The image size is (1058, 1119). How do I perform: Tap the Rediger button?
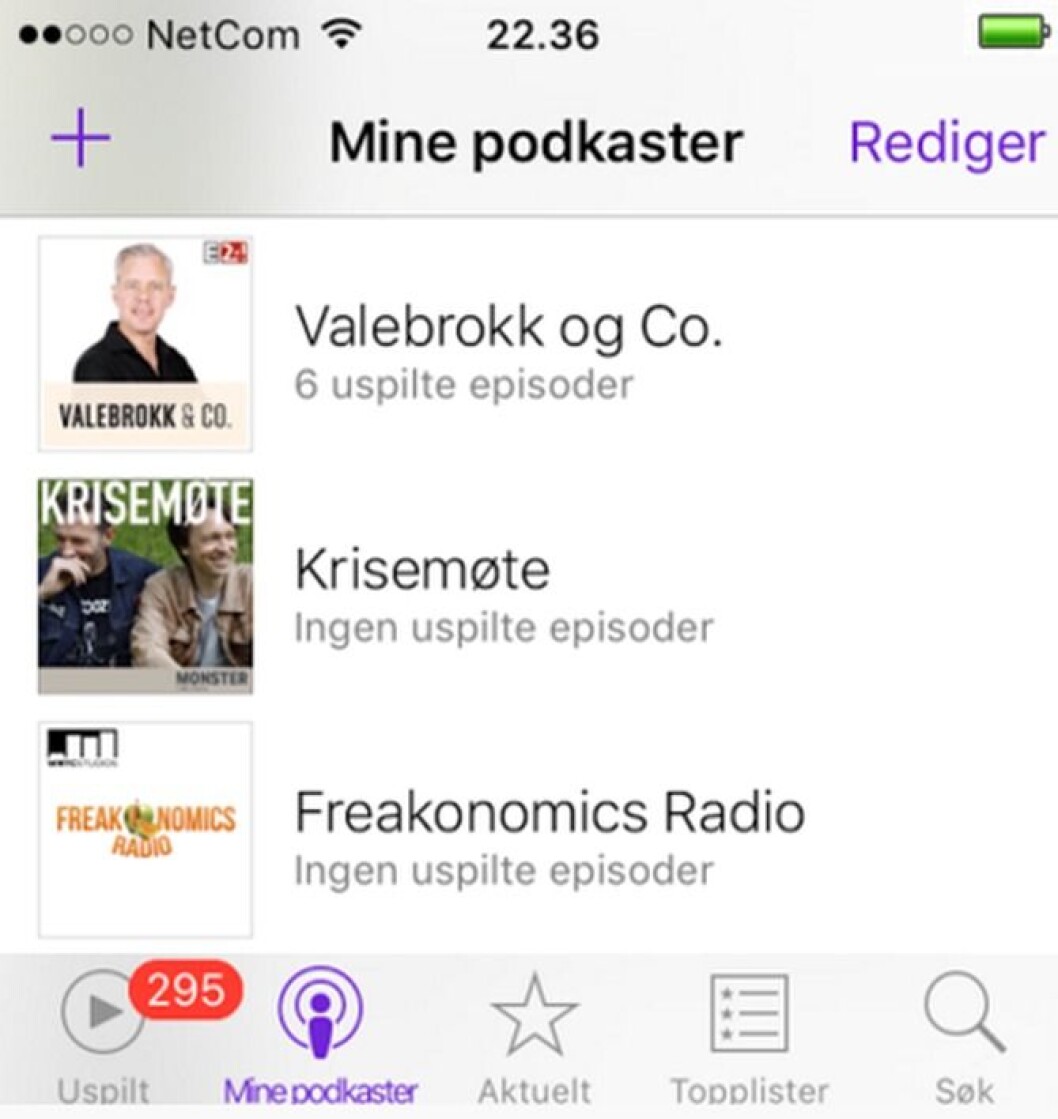(946, 143)
